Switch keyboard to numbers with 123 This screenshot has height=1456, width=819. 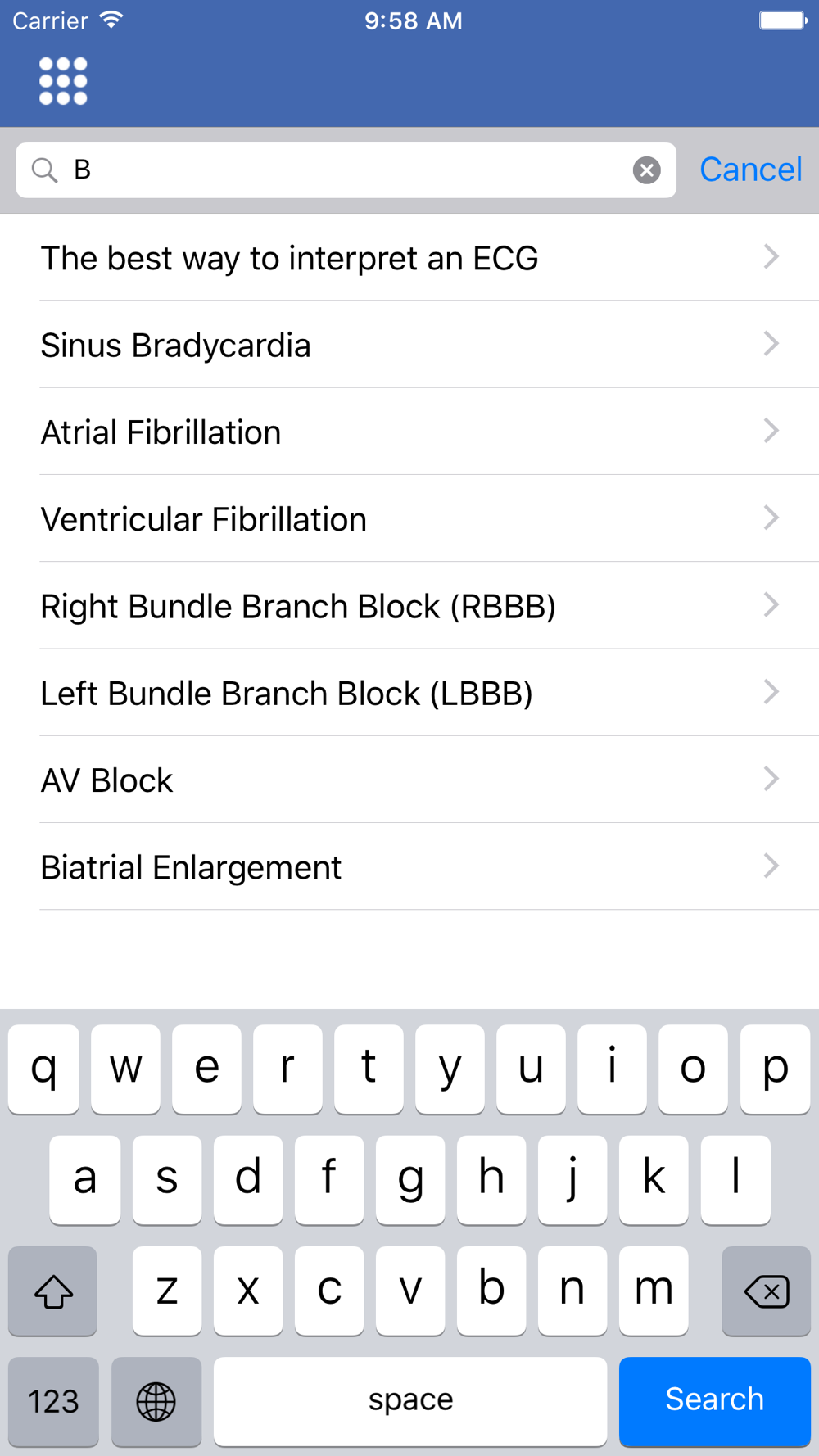[53, 1400]
